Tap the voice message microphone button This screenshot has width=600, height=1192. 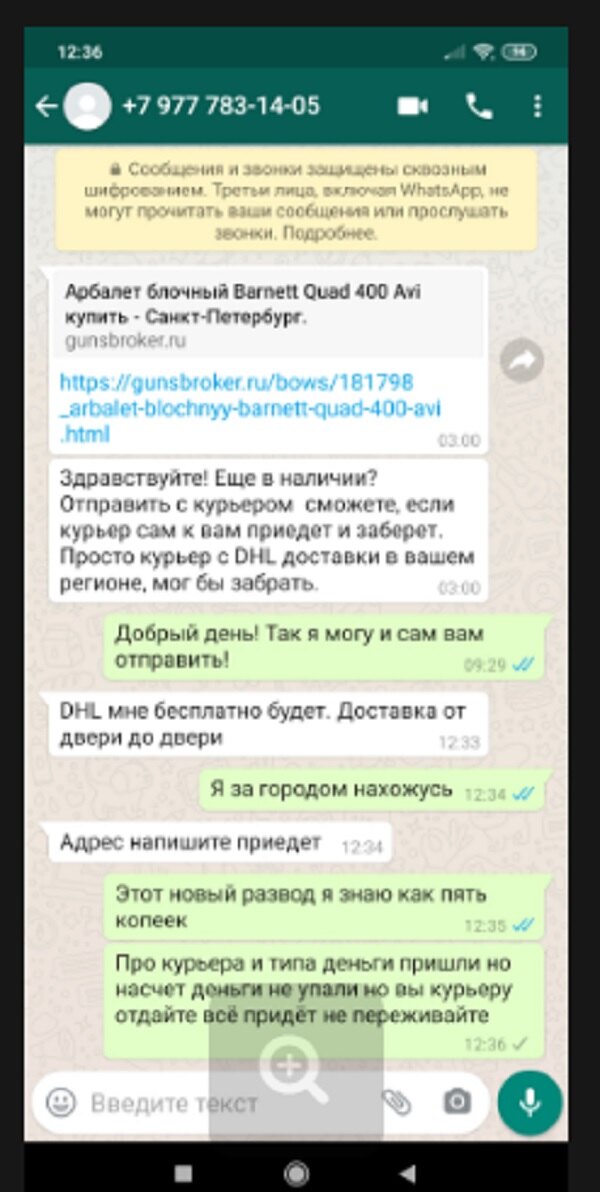pos(530,1102)
